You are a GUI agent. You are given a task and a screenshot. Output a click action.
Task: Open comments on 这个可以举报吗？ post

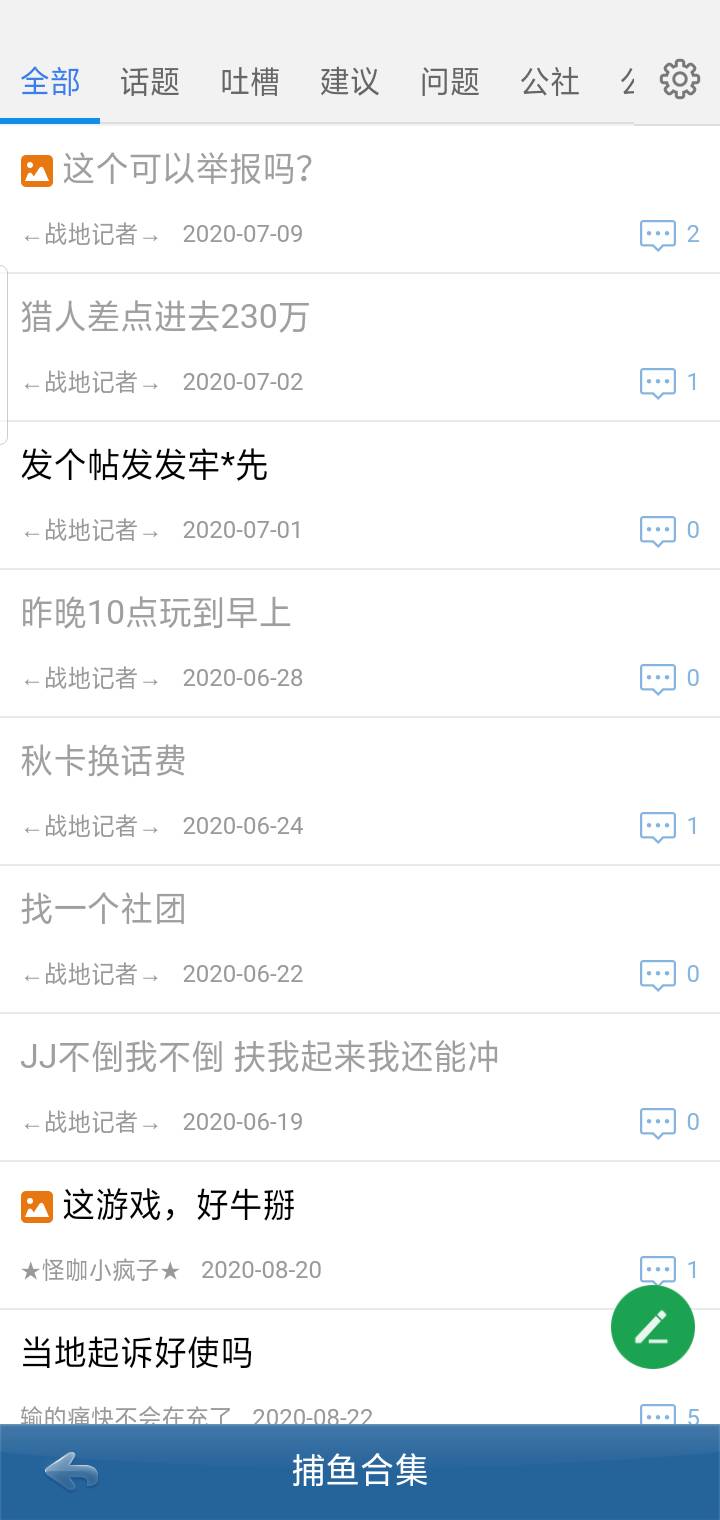coord(660,233)
